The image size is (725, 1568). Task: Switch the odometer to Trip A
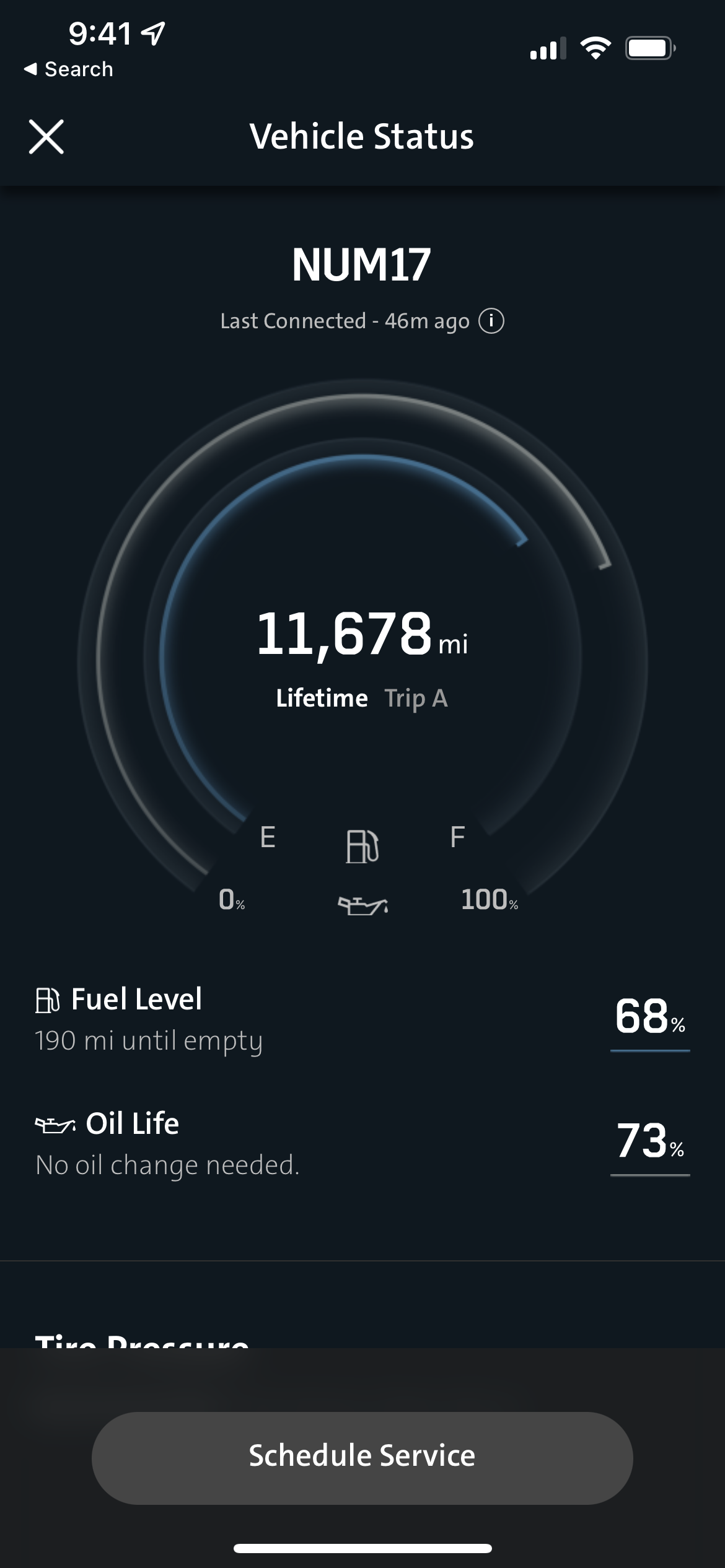(x=416, y=698)
